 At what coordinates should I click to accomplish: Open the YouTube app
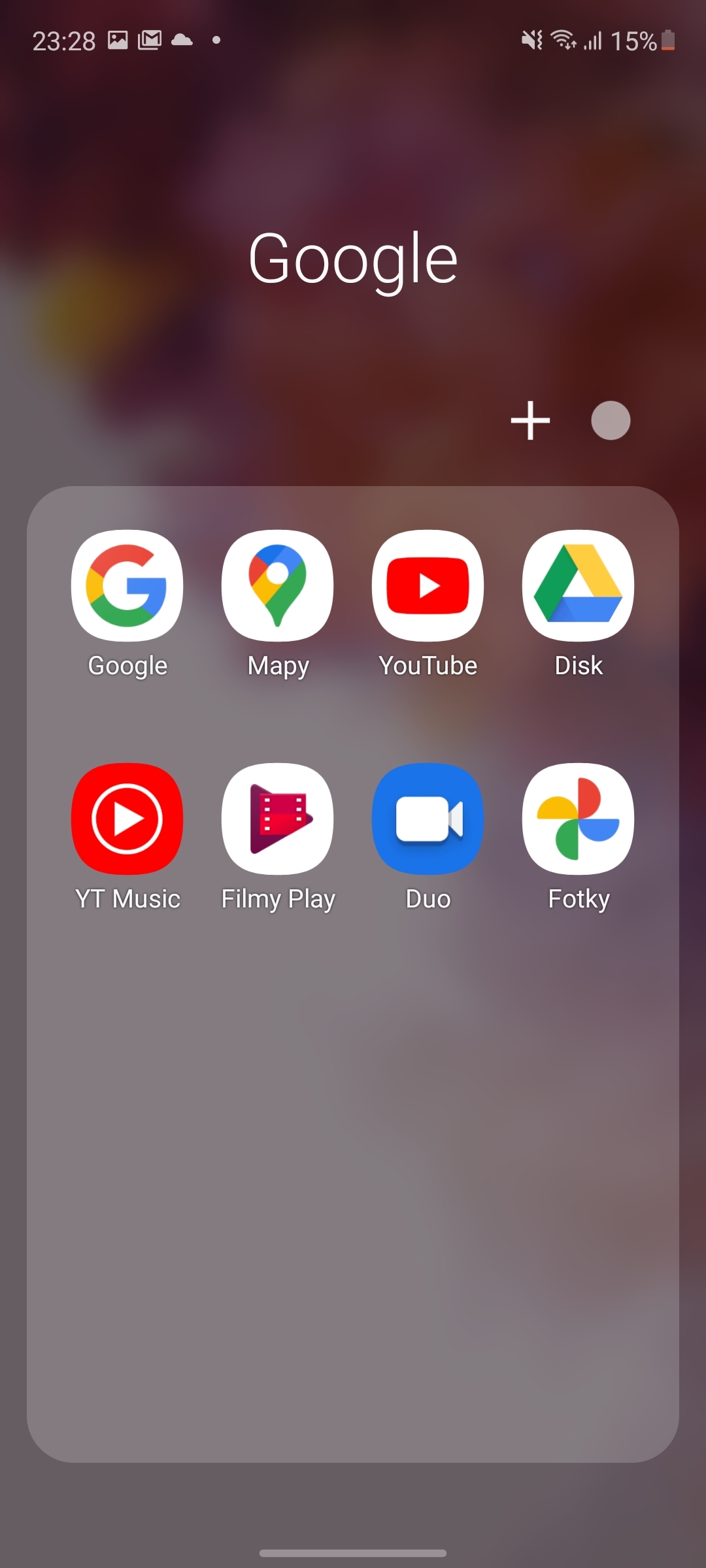[428, 586]
